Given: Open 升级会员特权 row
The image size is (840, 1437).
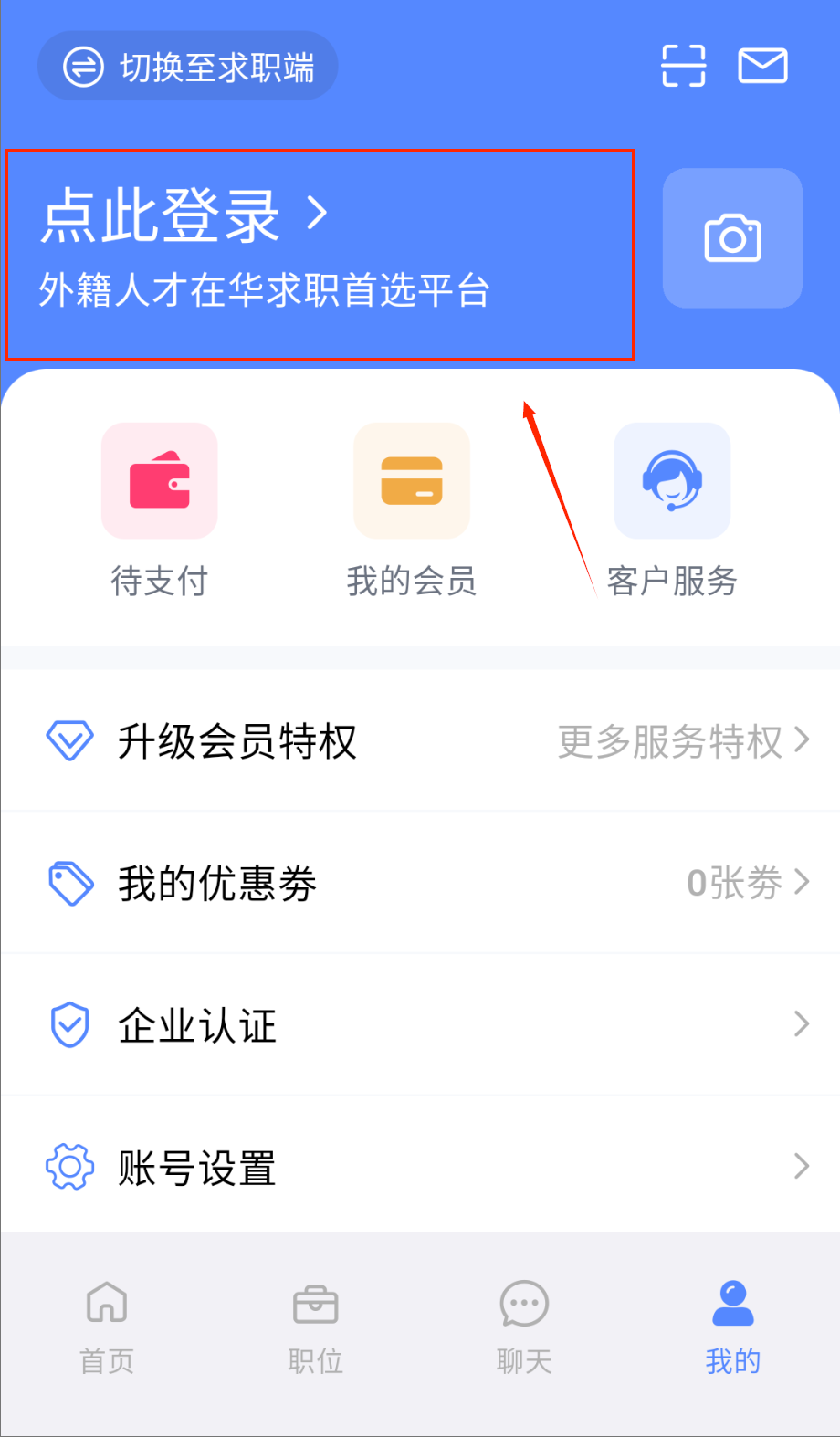Looking at the screenshot, I should click(x=420, y=740).
